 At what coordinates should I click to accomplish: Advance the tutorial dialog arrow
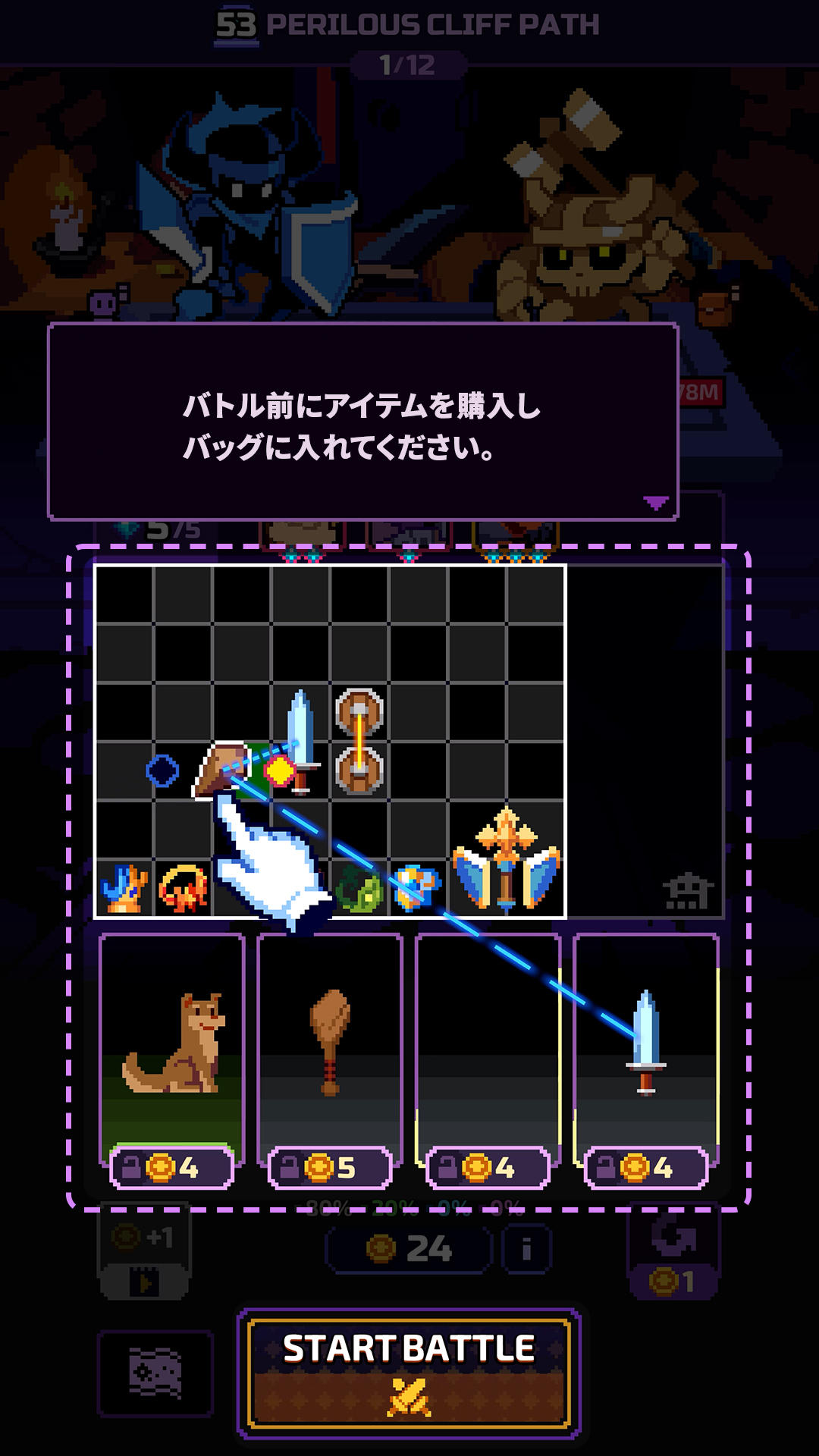click(x=655, y=502)
